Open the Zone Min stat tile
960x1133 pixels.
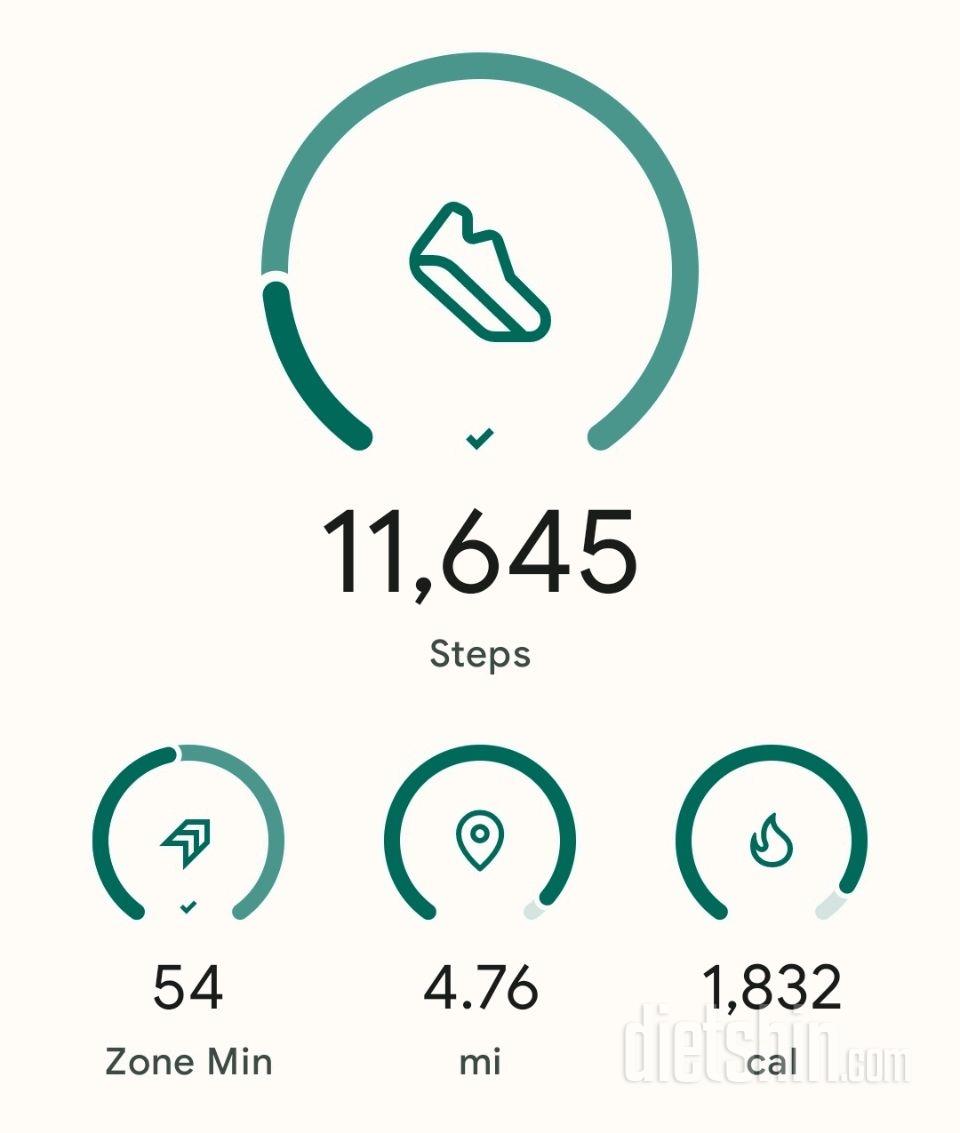click(188, 840)
